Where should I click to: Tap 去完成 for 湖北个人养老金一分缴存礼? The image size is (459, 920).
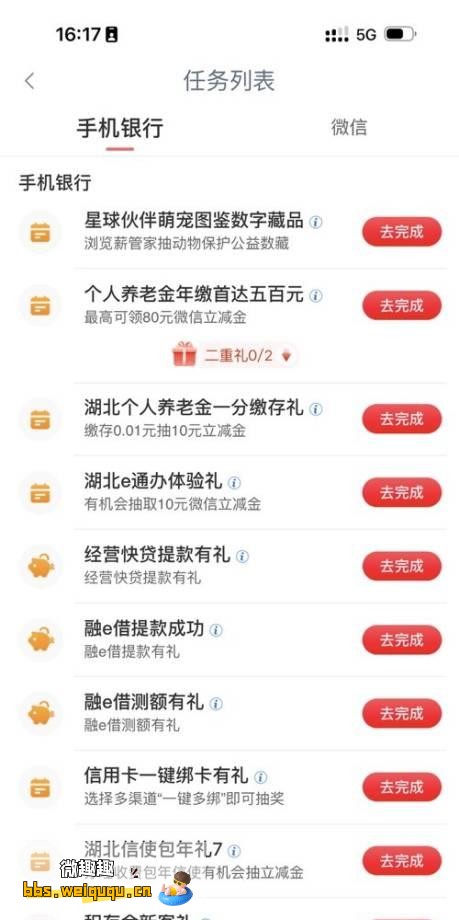(x=401, y=419)
